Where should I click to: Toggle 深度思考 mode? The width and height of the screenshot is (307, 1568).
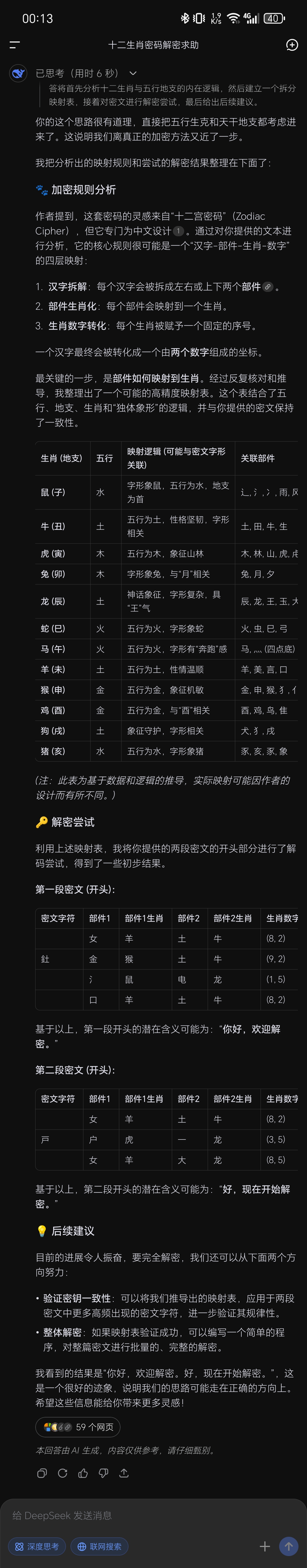click(37, 1546)
